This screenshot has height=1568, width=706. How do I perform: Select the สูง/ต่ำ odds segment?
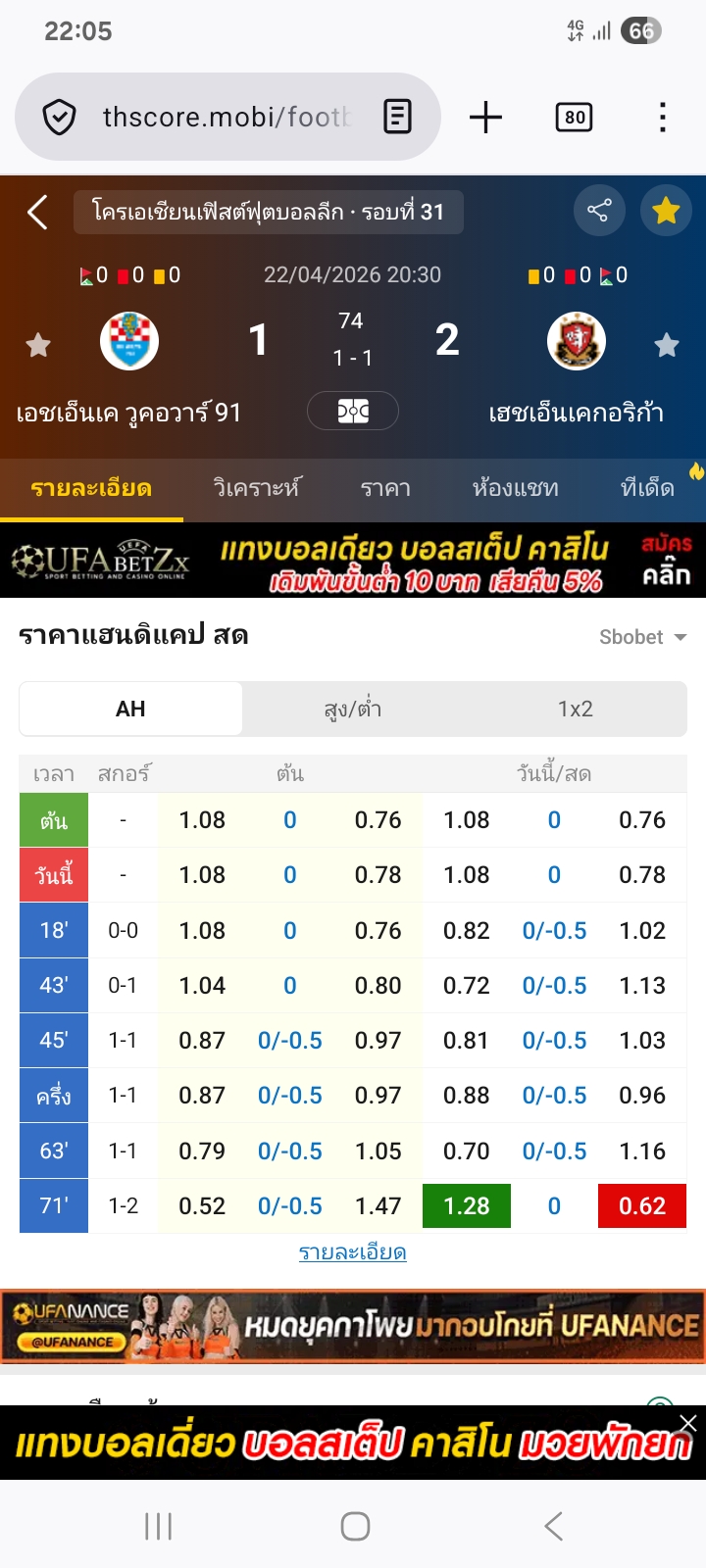click(353, 709)
